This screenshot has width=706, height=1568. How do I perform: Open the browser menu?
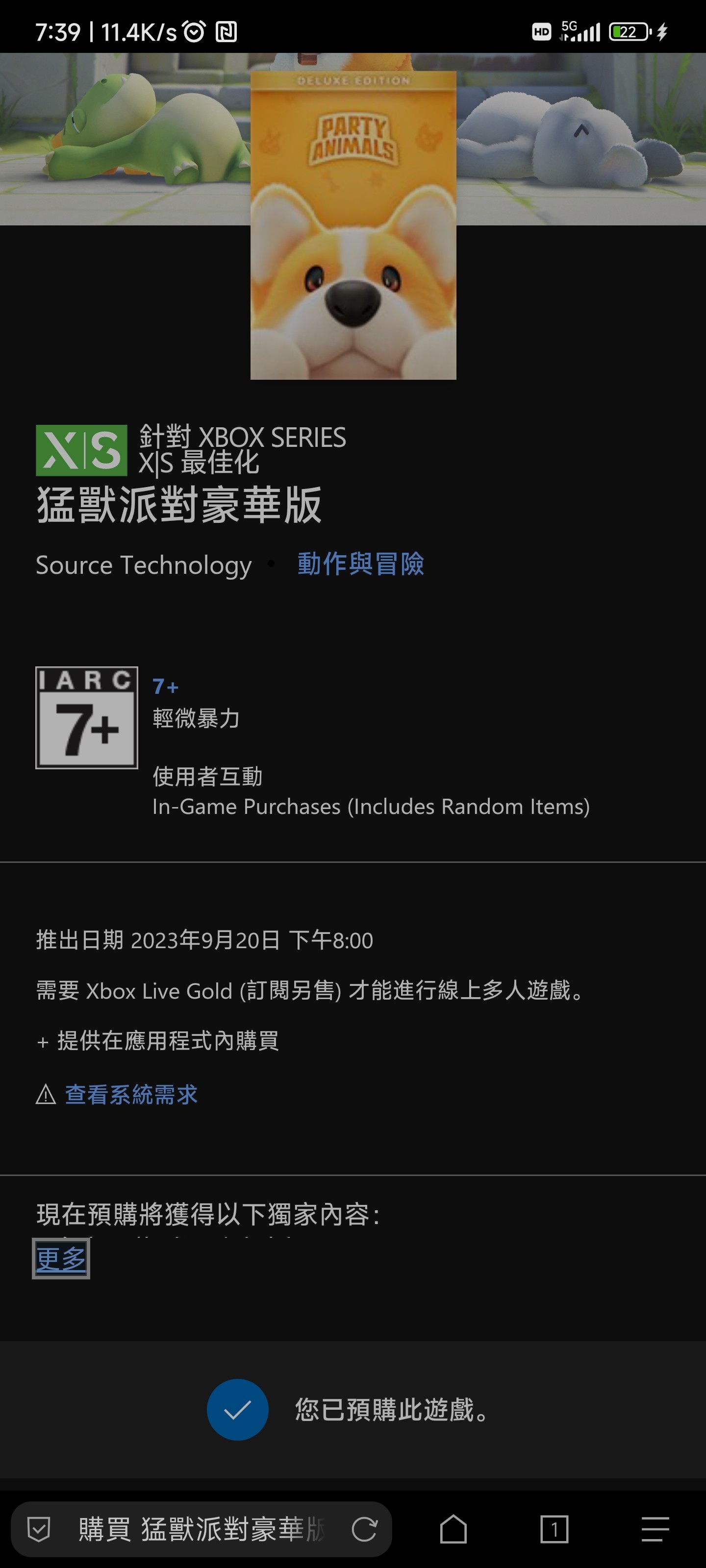click(655, 1529)
